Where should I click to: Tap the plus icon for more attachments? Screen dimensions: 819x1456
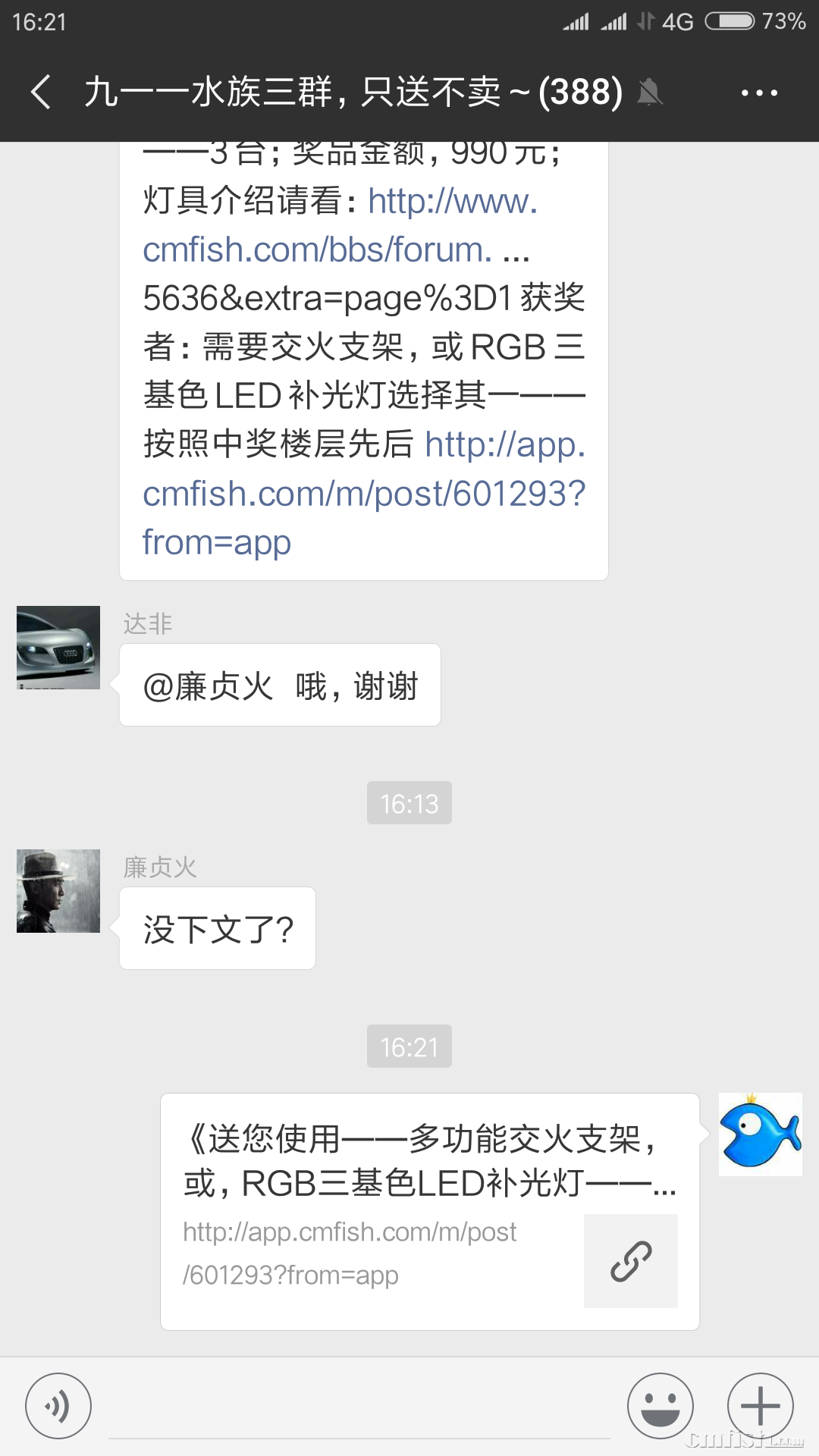point(761,1405)
